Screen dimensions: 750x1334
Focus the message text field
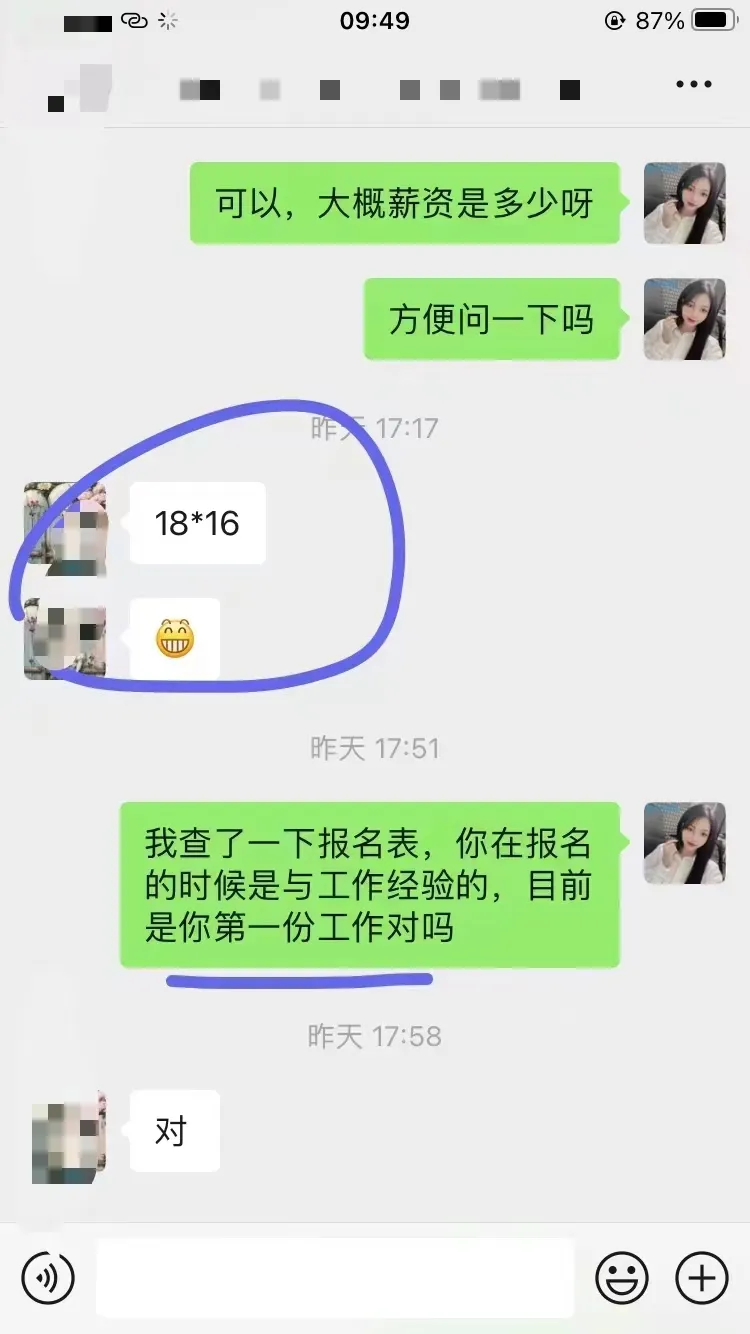(x=335, y=1277)
